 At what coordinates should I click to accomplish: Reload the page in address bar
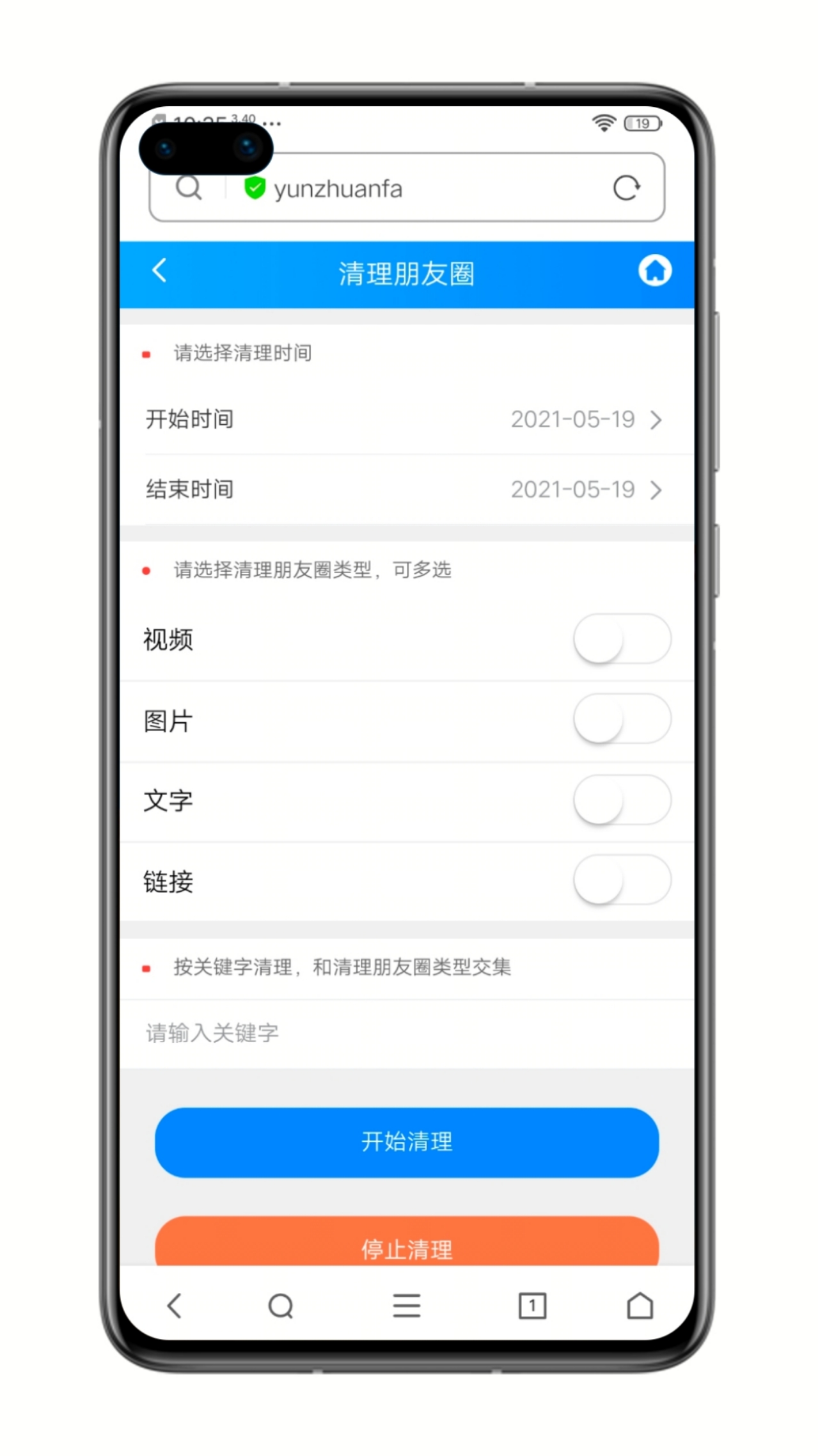(626, 188)
